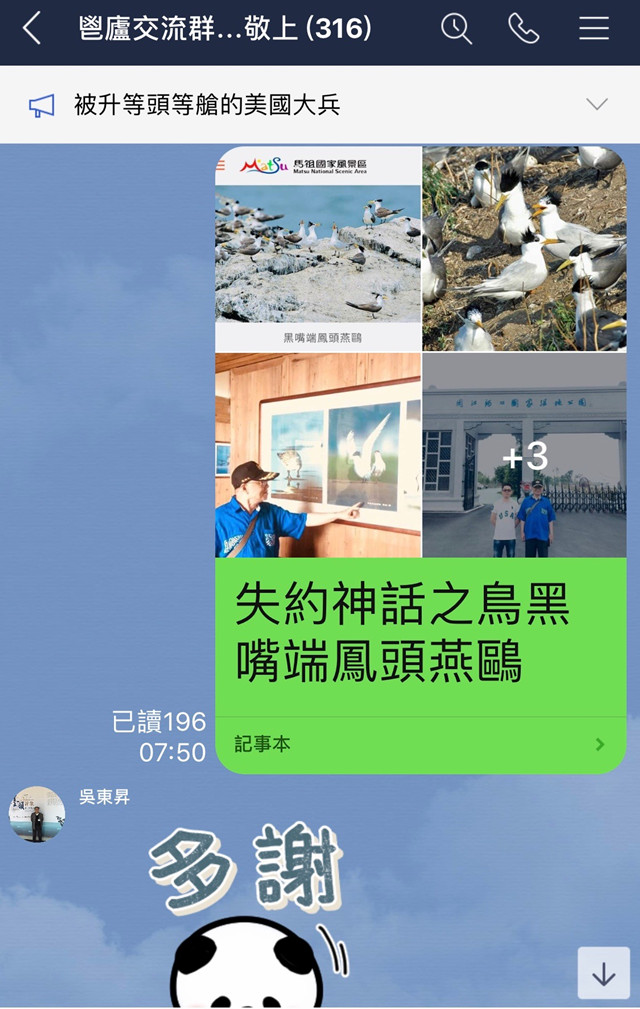View 吳東昇's profile picture
Image resolution: width=640 pixels, height=1009 pixels.
click(x=37, y=813)
